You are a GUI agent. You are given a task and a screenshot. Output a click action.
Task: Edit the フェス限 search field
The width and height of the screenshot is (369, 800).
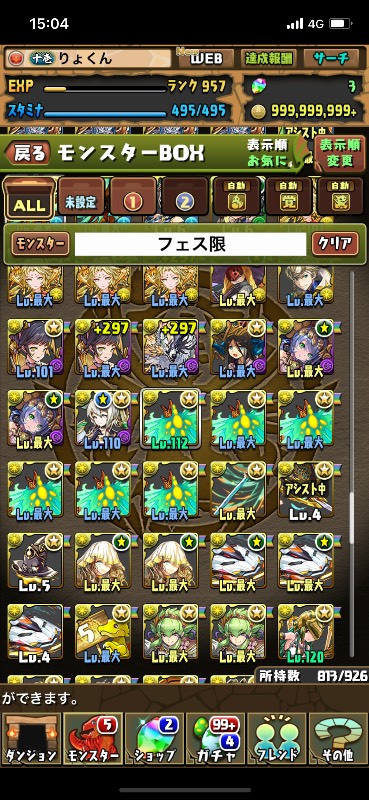[x=191, y=244]
